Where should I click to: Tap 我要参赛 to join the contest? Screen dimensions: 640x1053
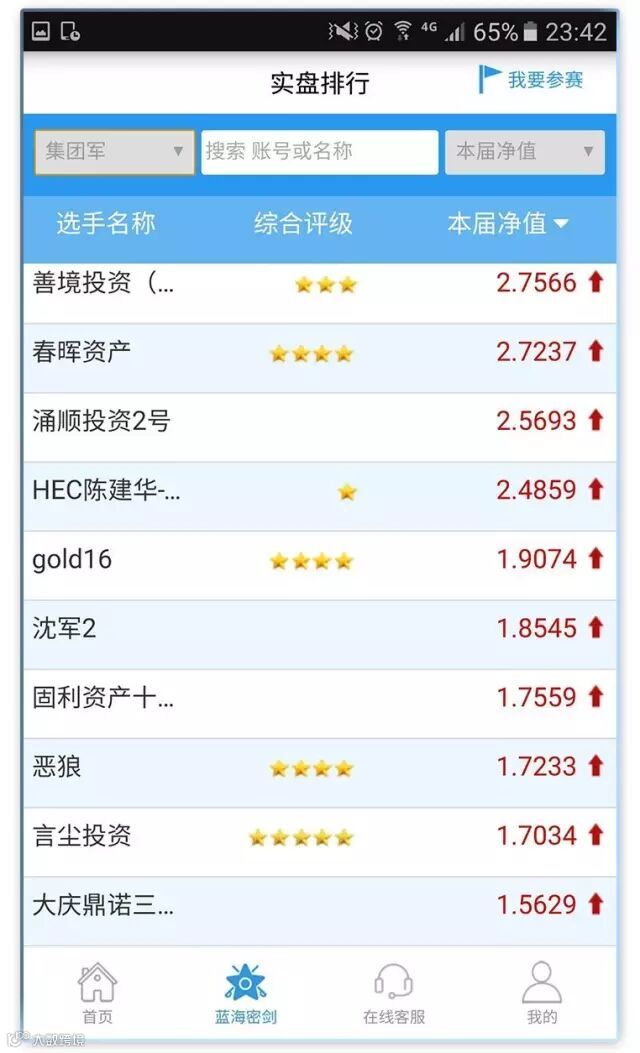[x=532, y=80]
